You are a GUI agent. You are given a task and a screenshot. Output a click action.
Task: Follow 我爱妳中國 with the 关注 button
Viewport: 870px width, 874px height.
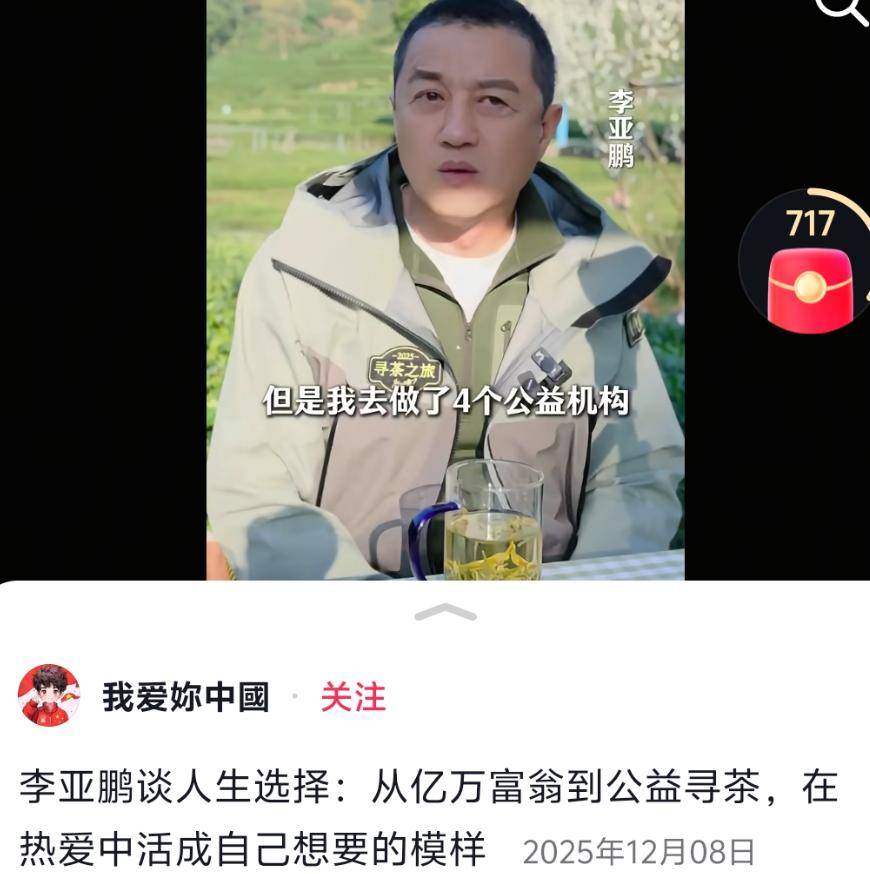click(352, 697)
